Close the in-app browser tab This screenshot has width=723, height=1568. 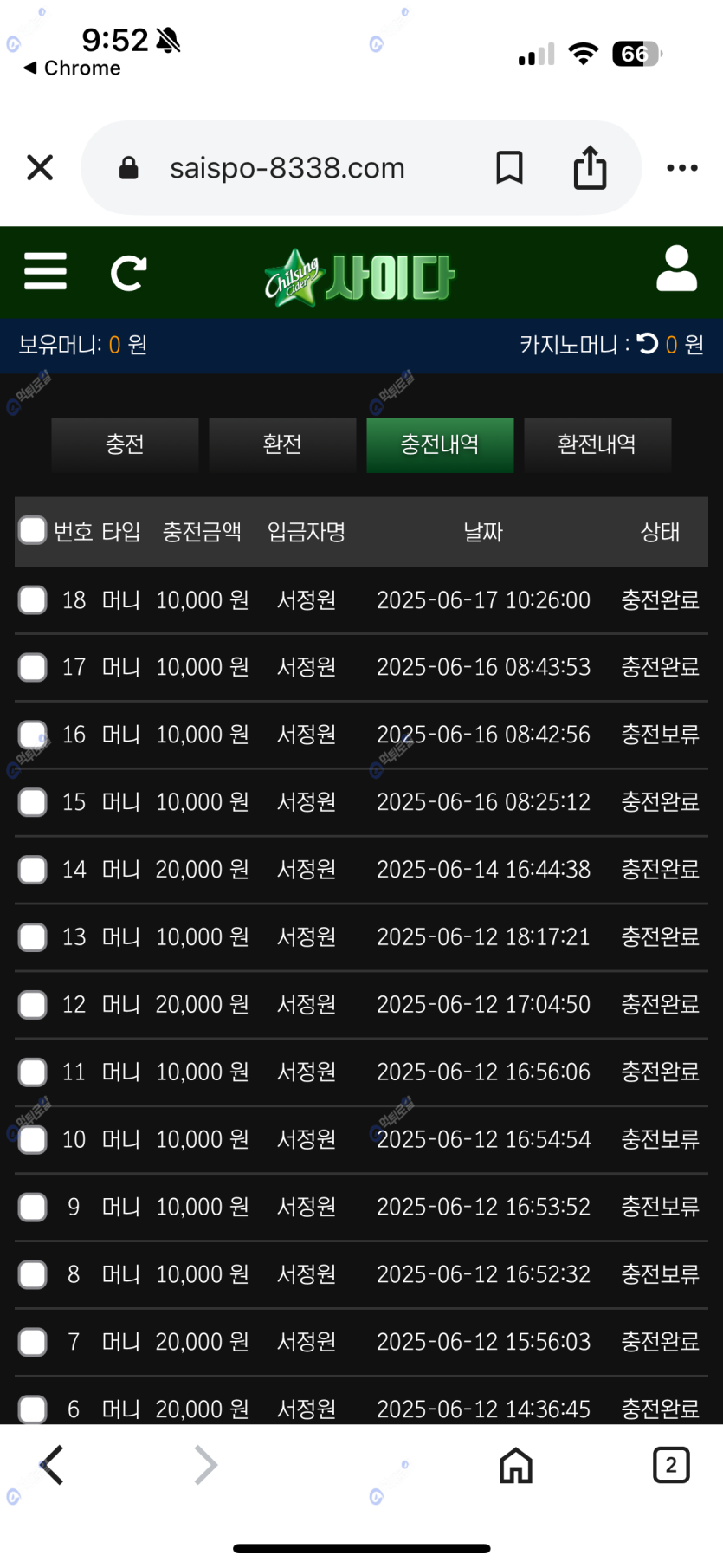[x=40, y=167]
